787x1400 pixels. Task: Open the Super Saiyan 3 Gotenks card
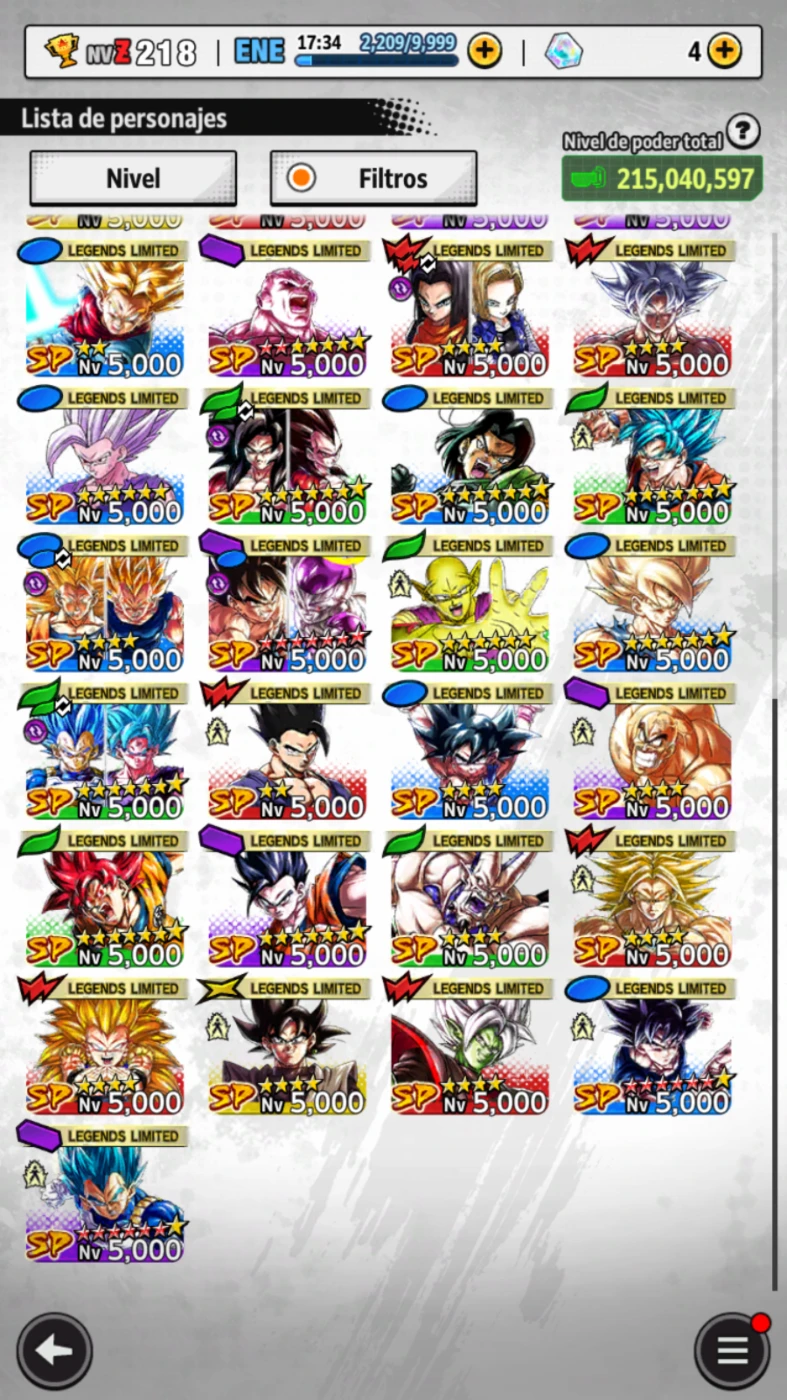105,1047
